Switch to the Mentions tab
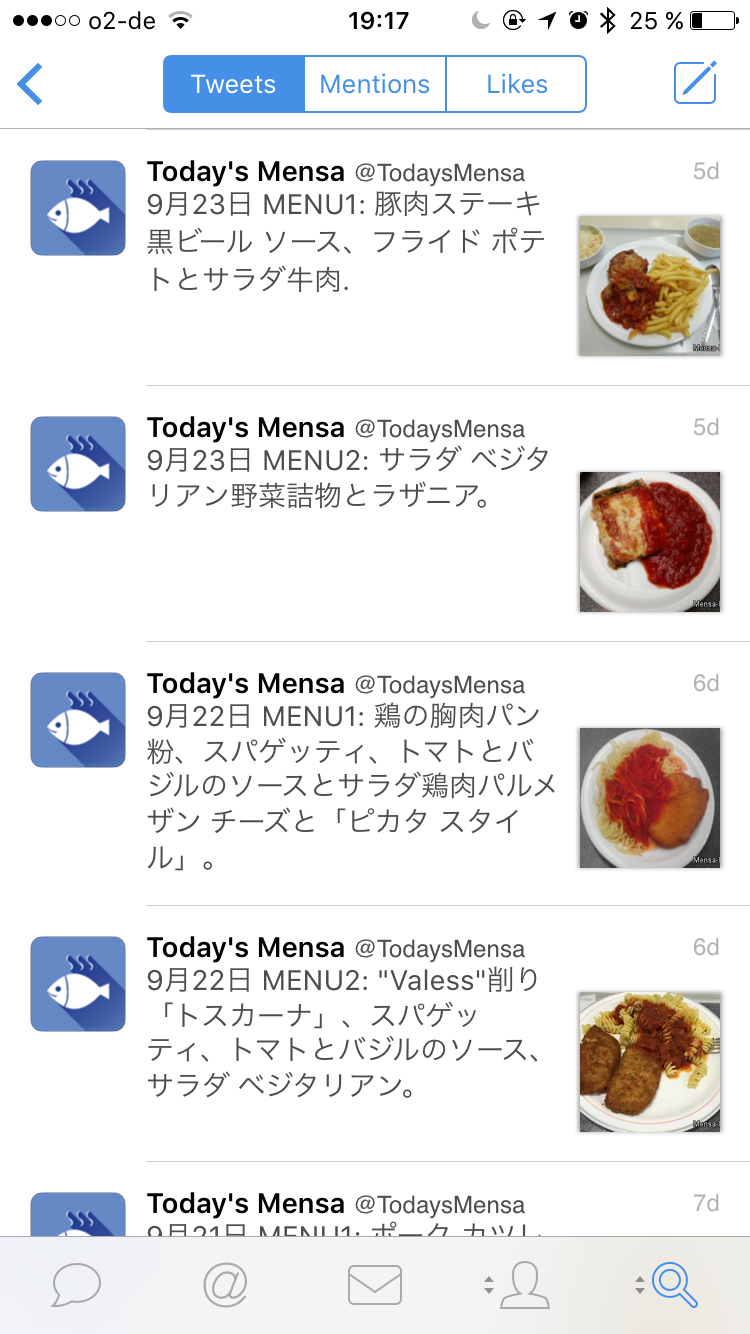The height and width of the screenshot is (1334, 750). [x=375, y=84]
